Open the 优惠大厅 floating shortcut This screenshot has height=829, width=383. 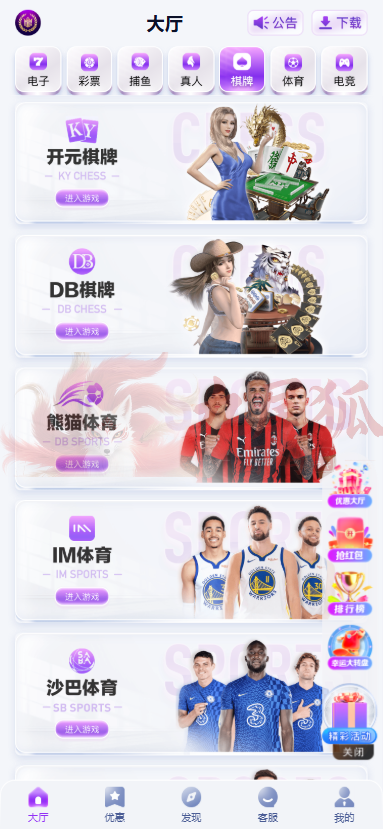pos(350,487)
